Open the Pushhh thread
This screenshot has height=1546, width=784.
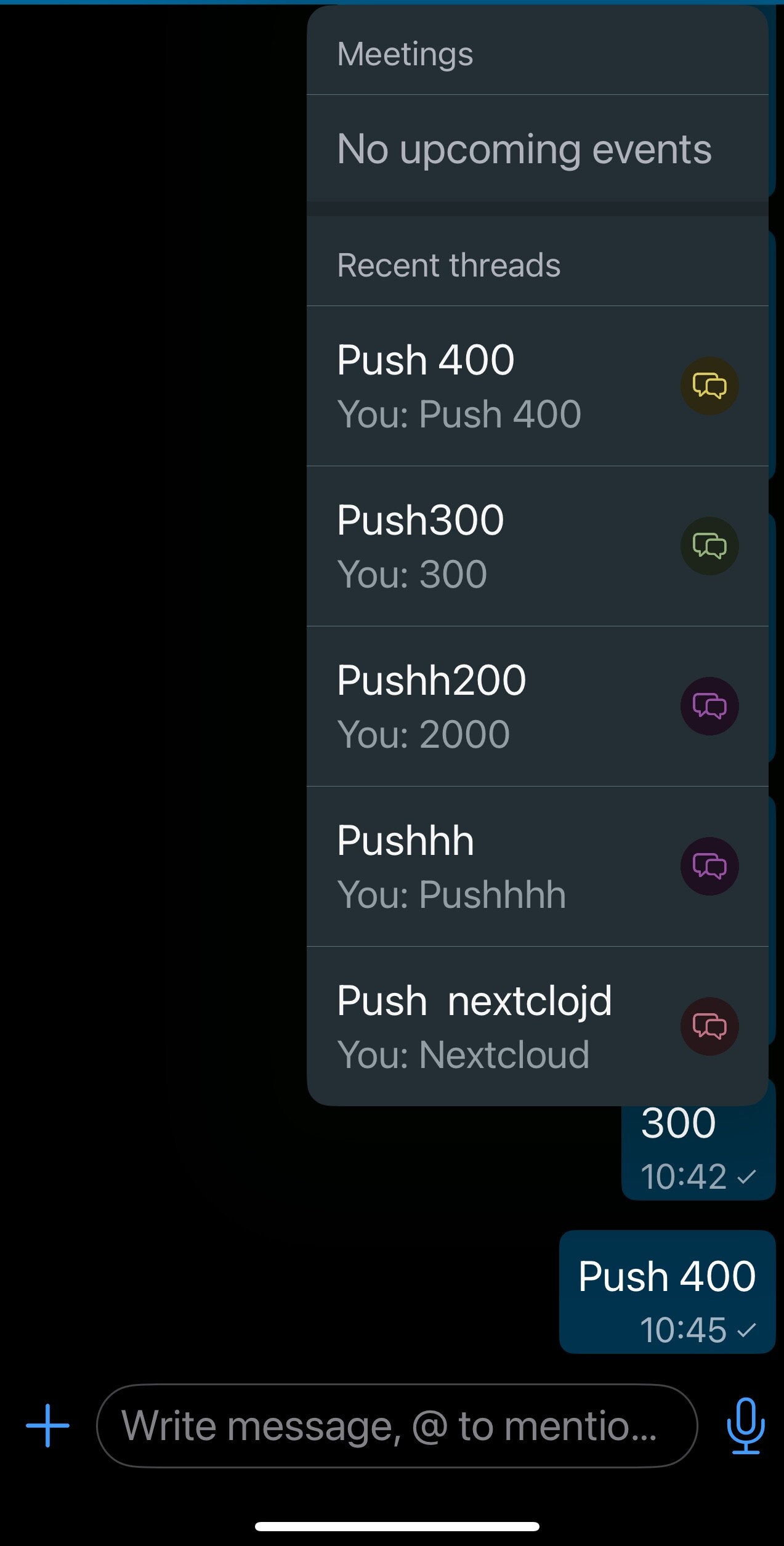(537, 866)
